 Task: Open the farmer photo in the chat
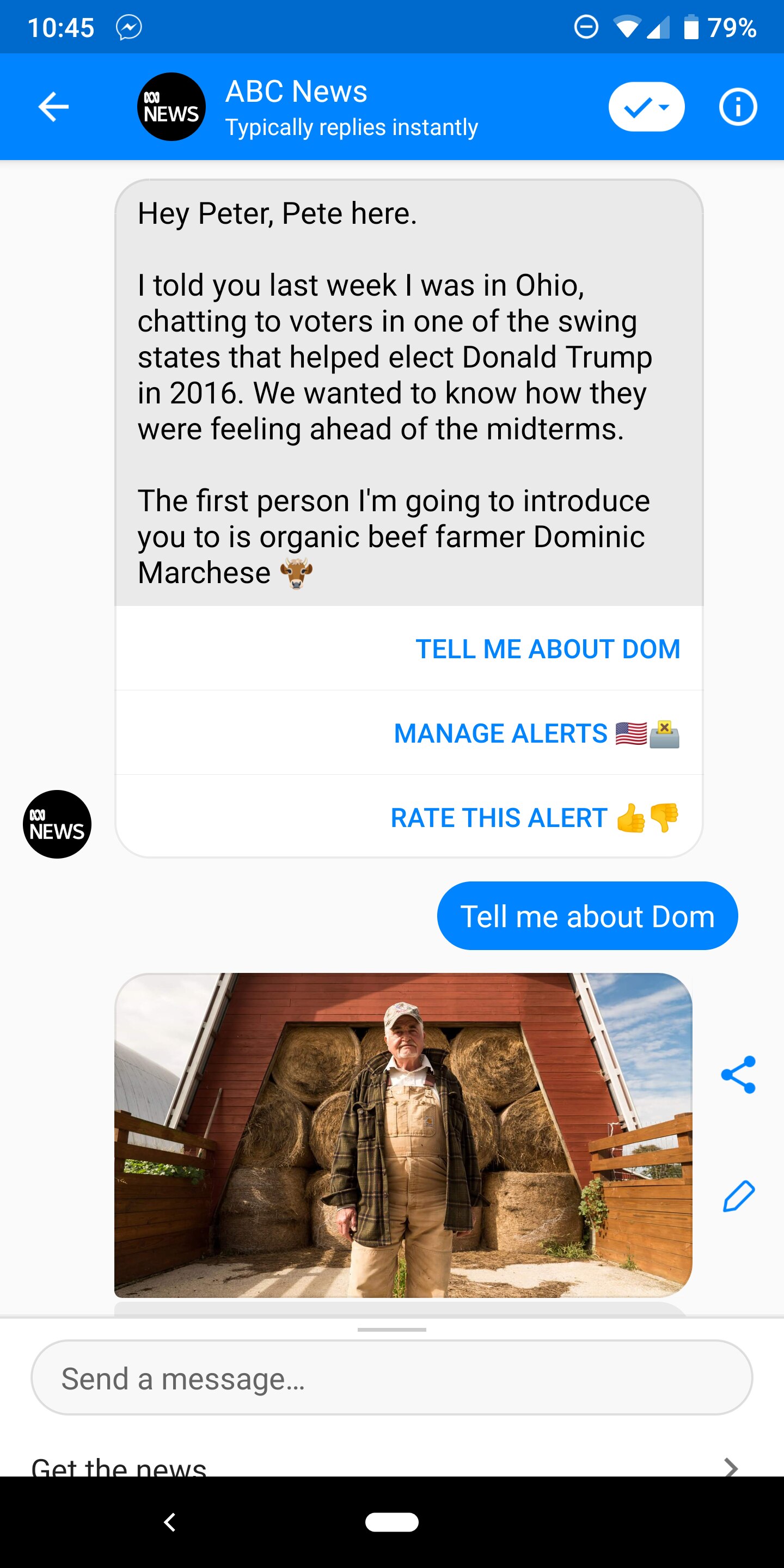click(403, 1135)
